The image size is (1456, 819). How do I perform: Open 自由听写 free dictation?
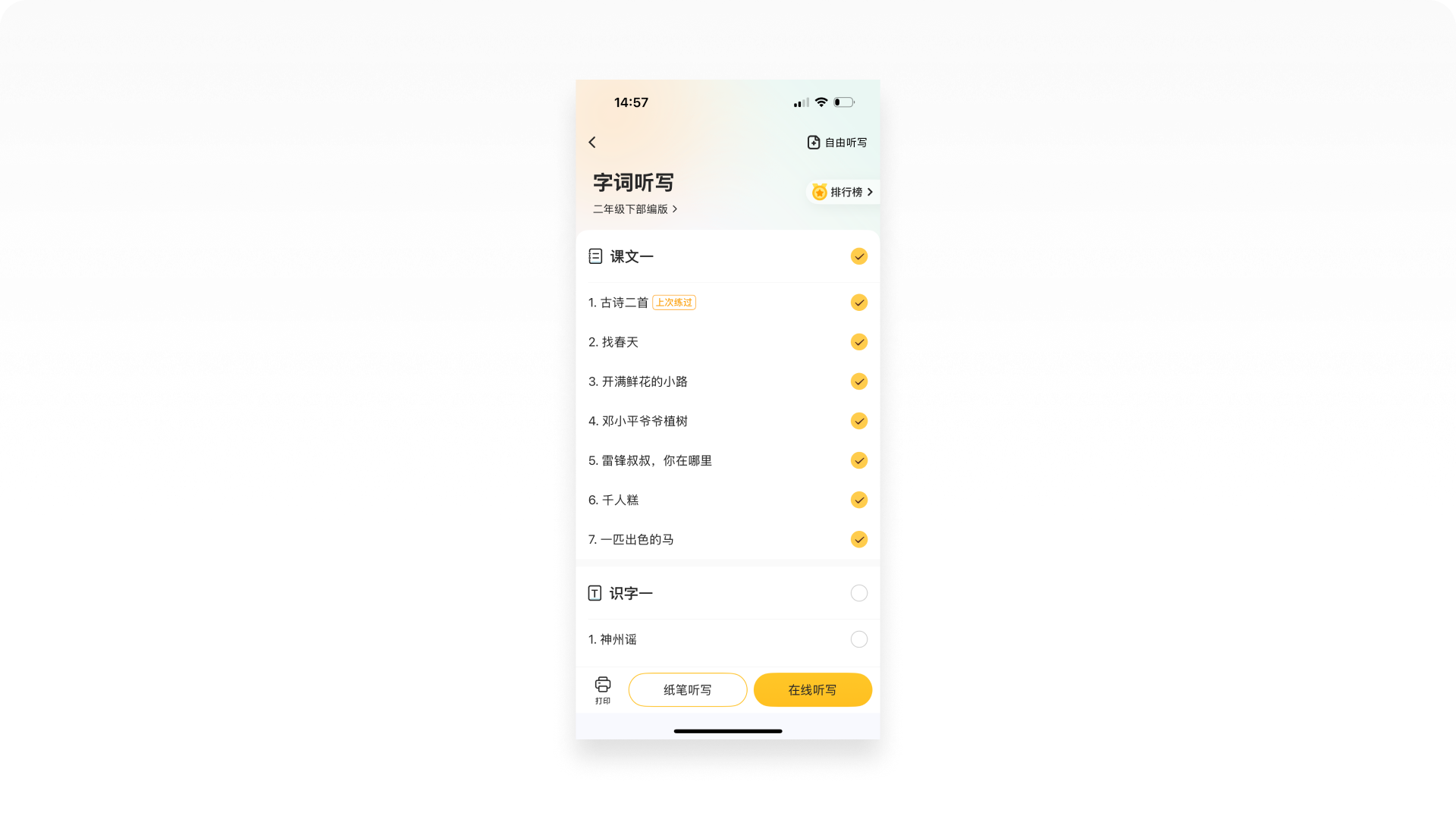[x=837, y=143]
